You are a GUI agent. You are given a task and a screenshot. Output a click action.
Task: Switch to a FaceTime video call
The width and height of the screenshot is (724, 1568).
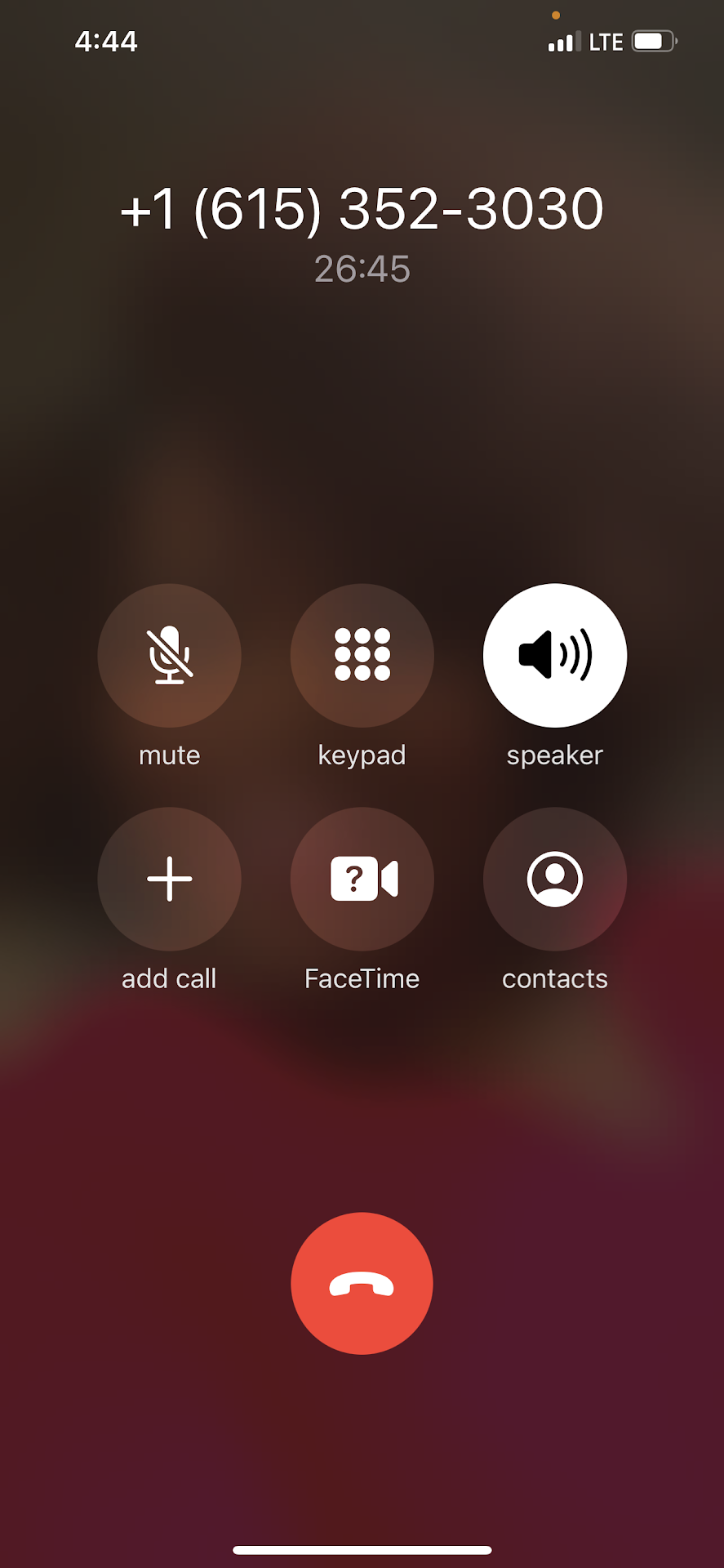[x=362, y=879]
